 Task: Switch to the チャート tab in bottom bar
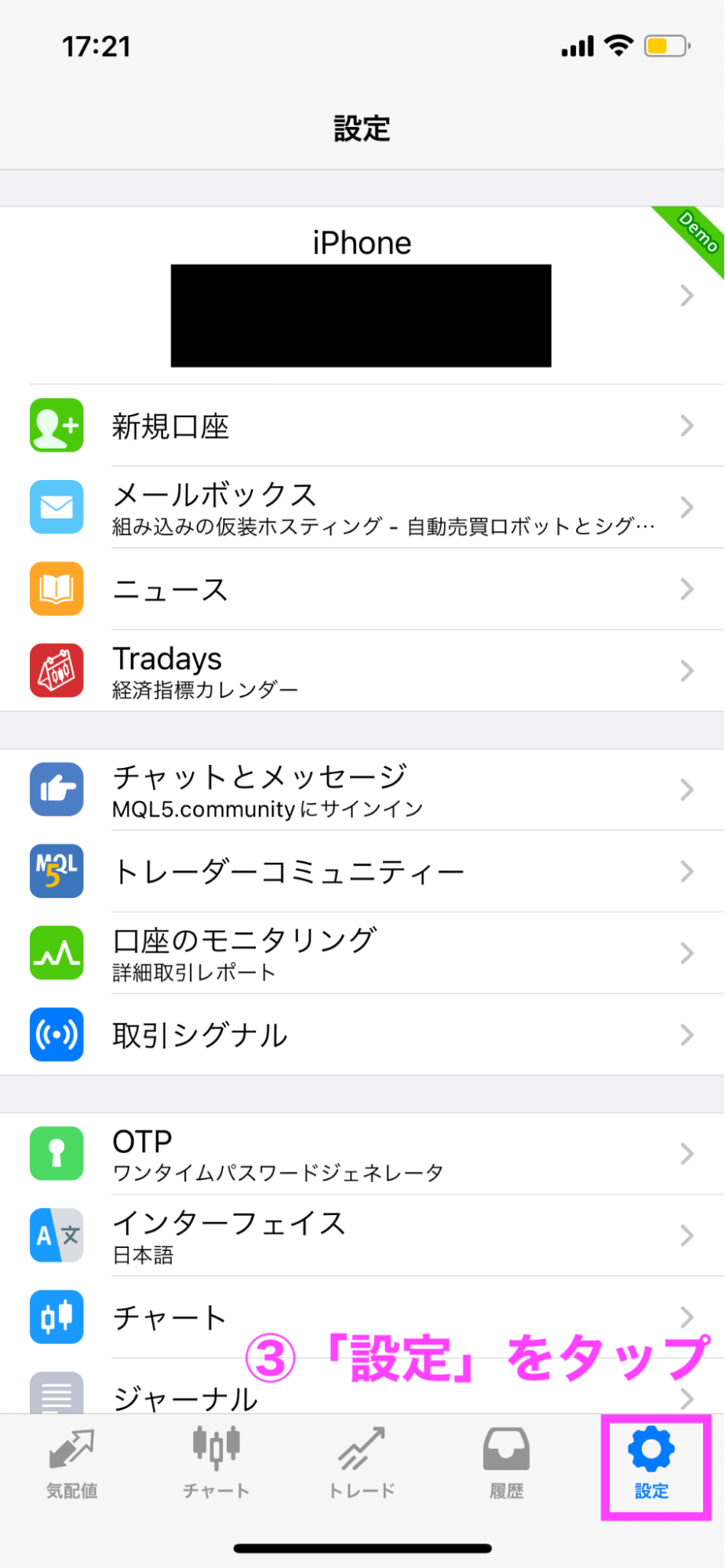(x=217, y=1464)
